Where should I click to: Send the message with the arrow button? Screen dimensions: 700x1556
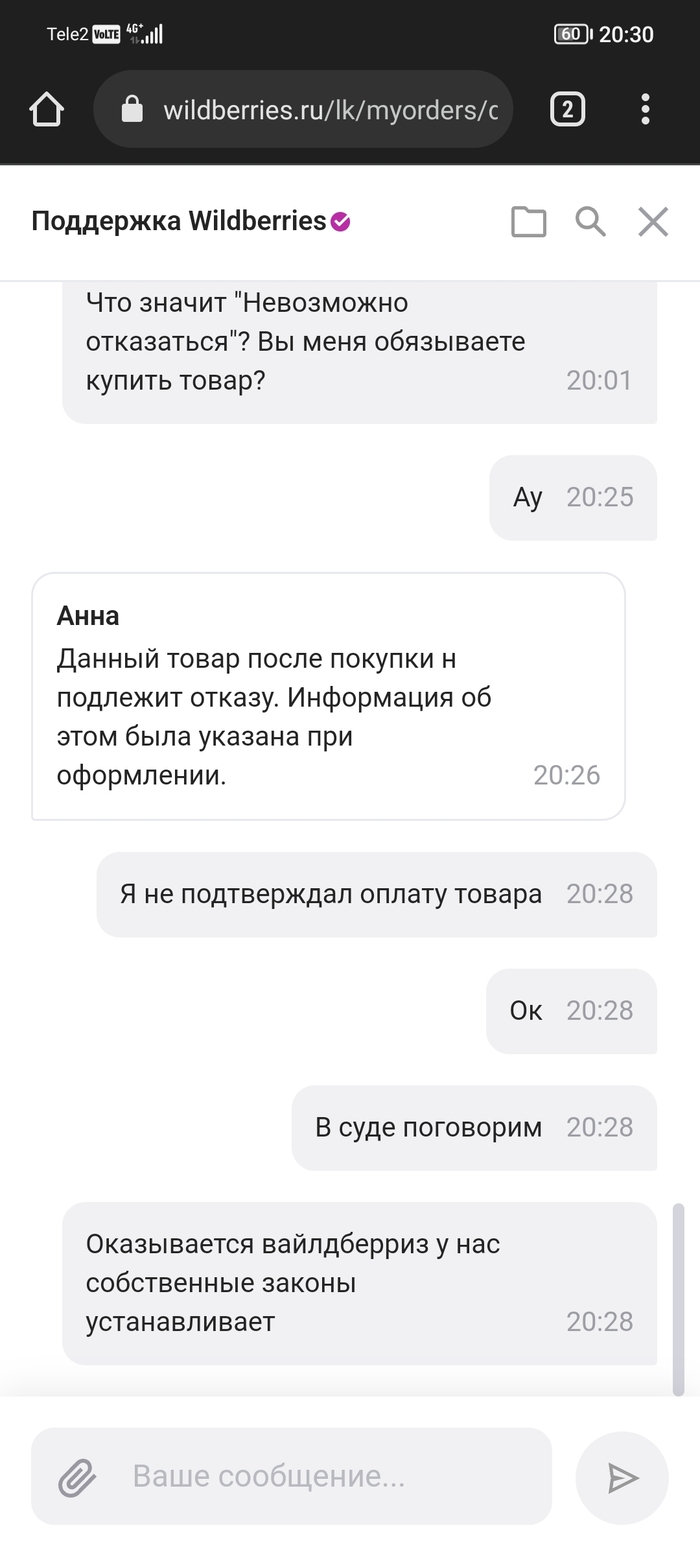[x=622, y=1477]
